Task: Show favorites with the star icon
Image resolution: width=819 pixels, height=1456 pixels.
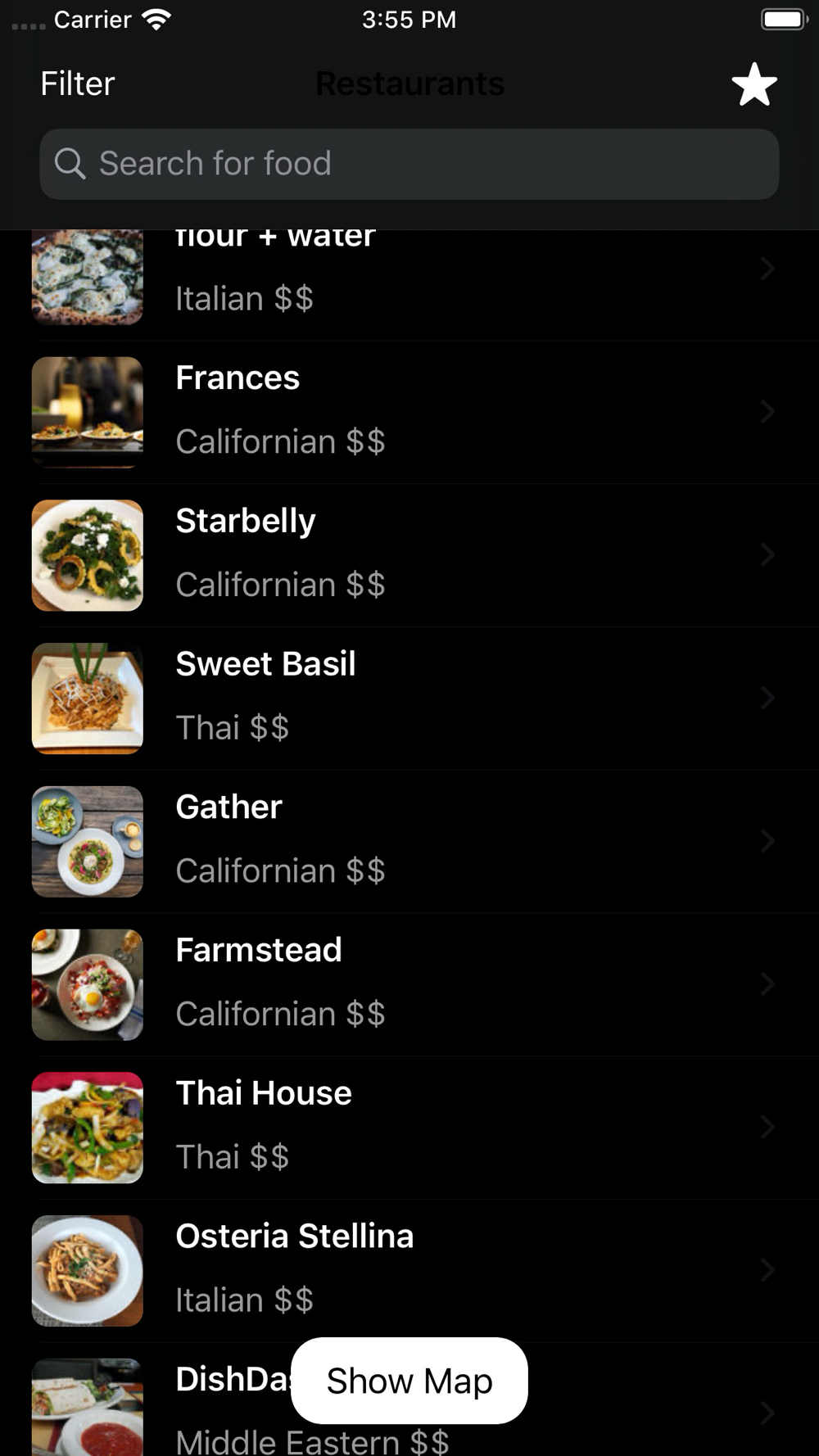Action: pyautogui.click(x=753, y=84)
